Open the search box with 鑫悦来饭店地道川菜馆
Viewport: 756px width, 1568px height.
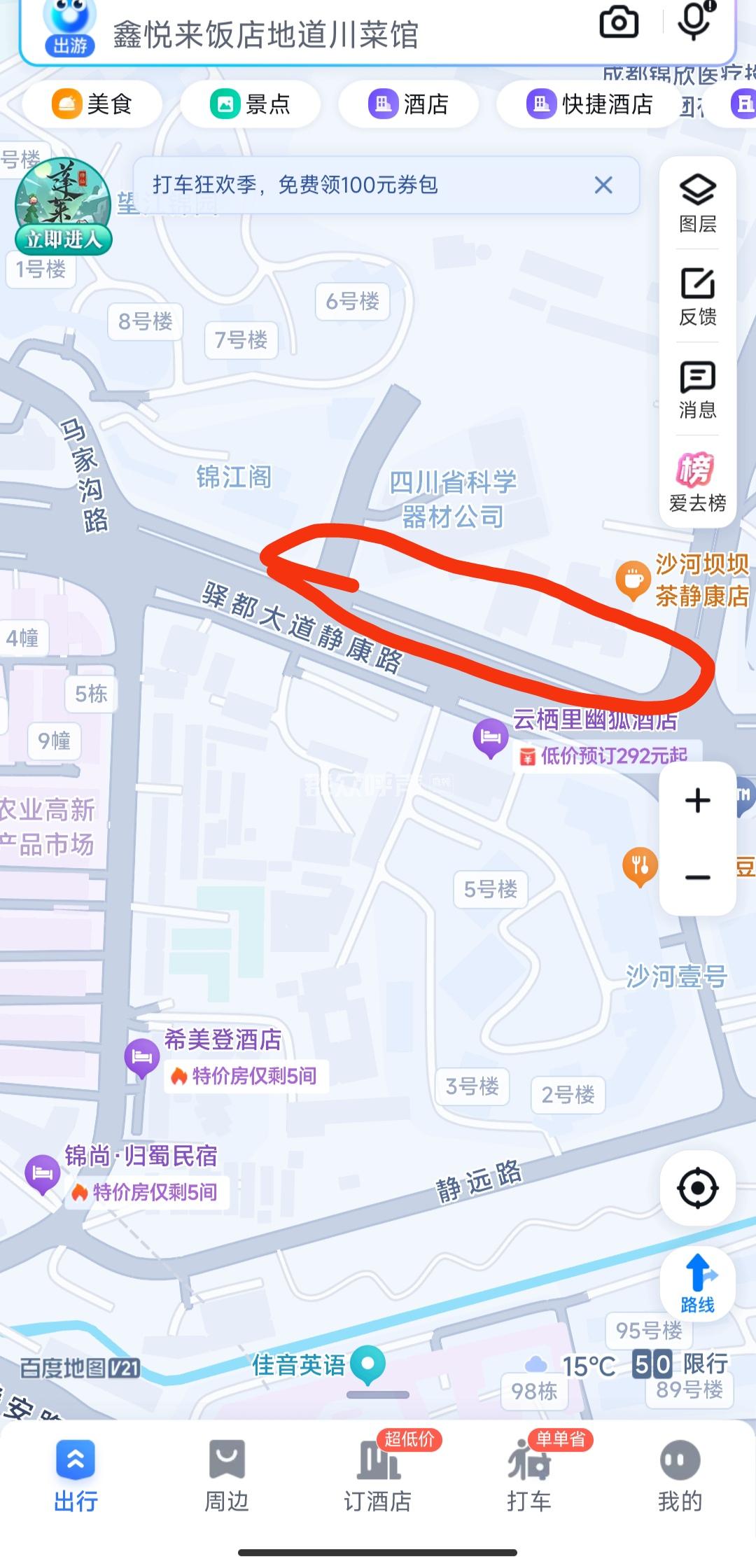tap(315, 34)
